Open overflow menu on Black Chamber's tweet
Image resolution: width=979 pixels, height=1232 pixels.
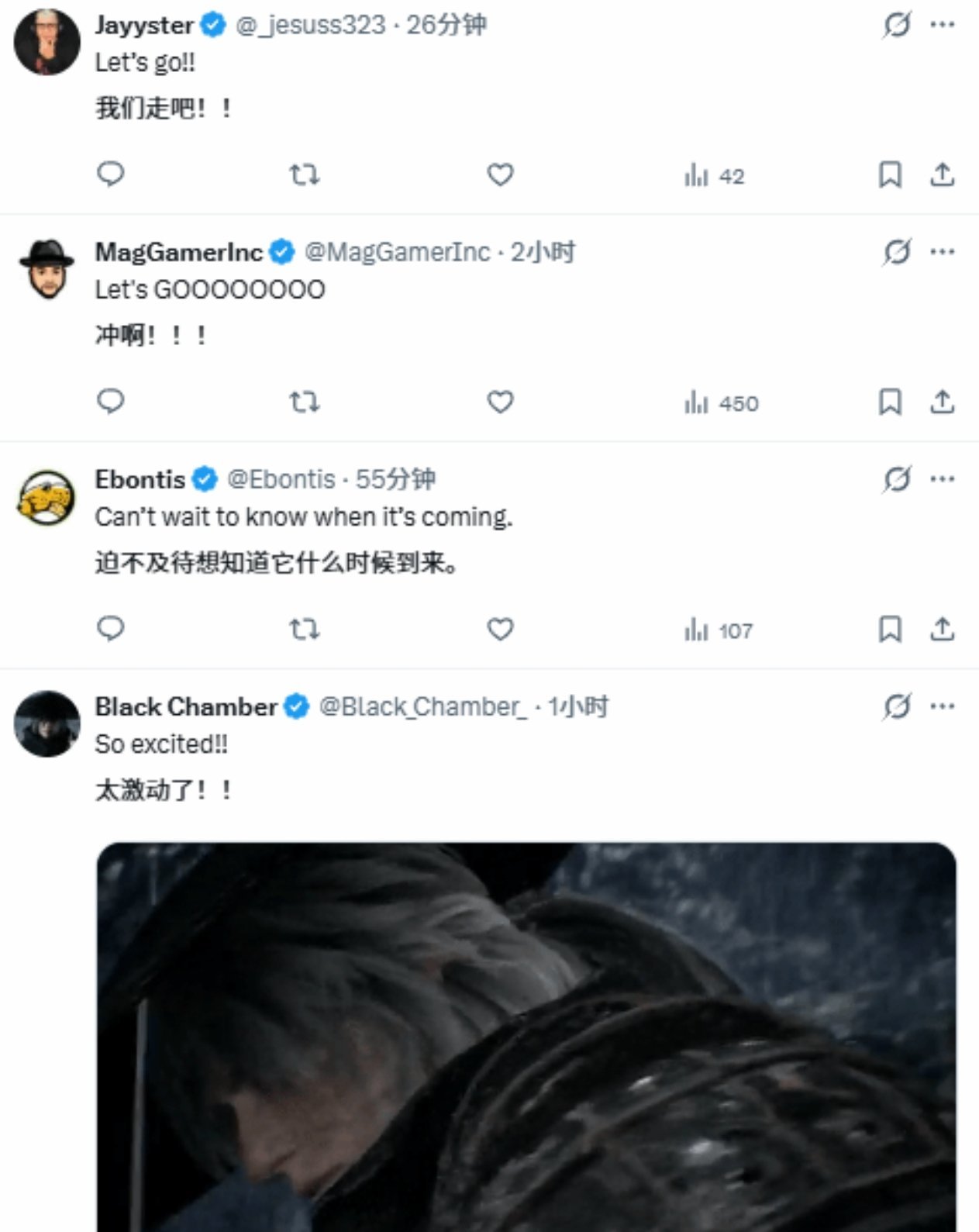coord(942,706)
